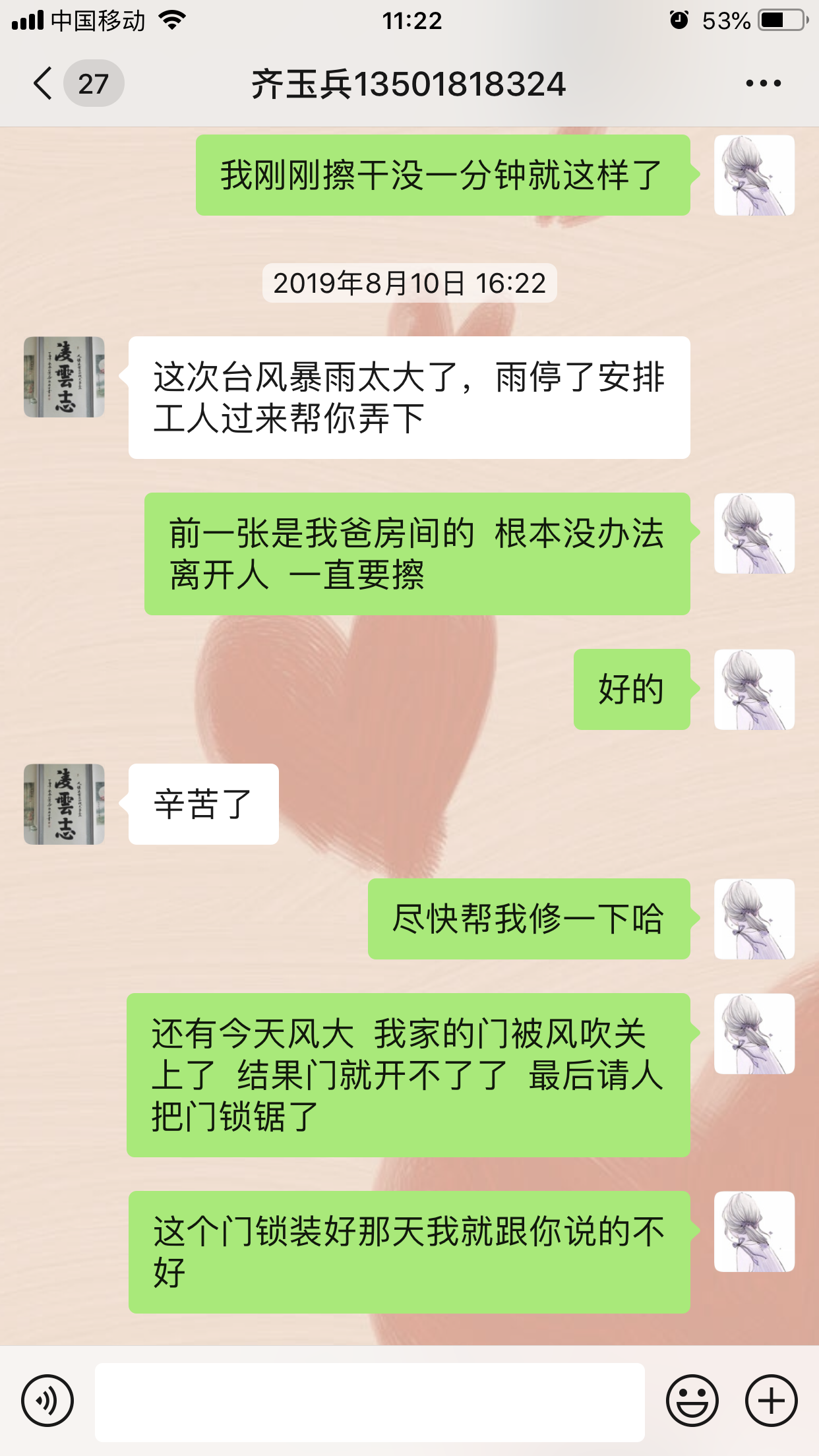Image resolution: width=819 pixels, height=1456 pixels.
Task: Open the emoji sticker panel
Action: tap(692, 1401)
